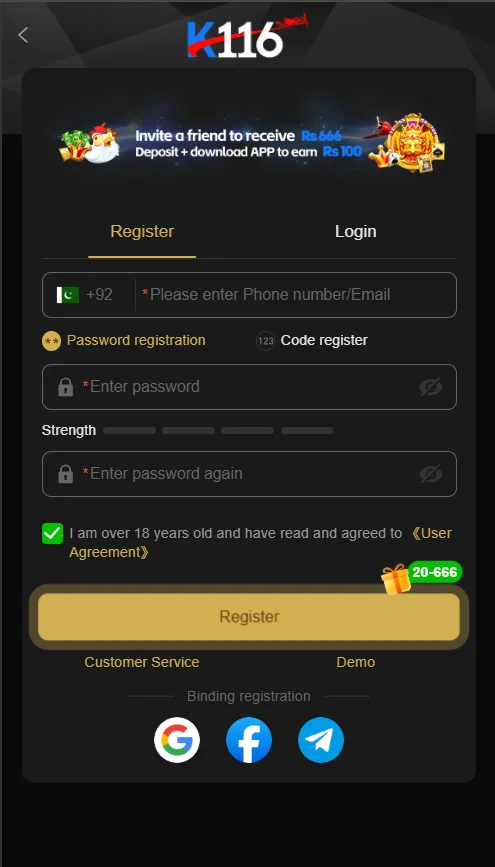Choose Password registration option
Viewport: 495px width, 867px height.
(x=124, y=341)
